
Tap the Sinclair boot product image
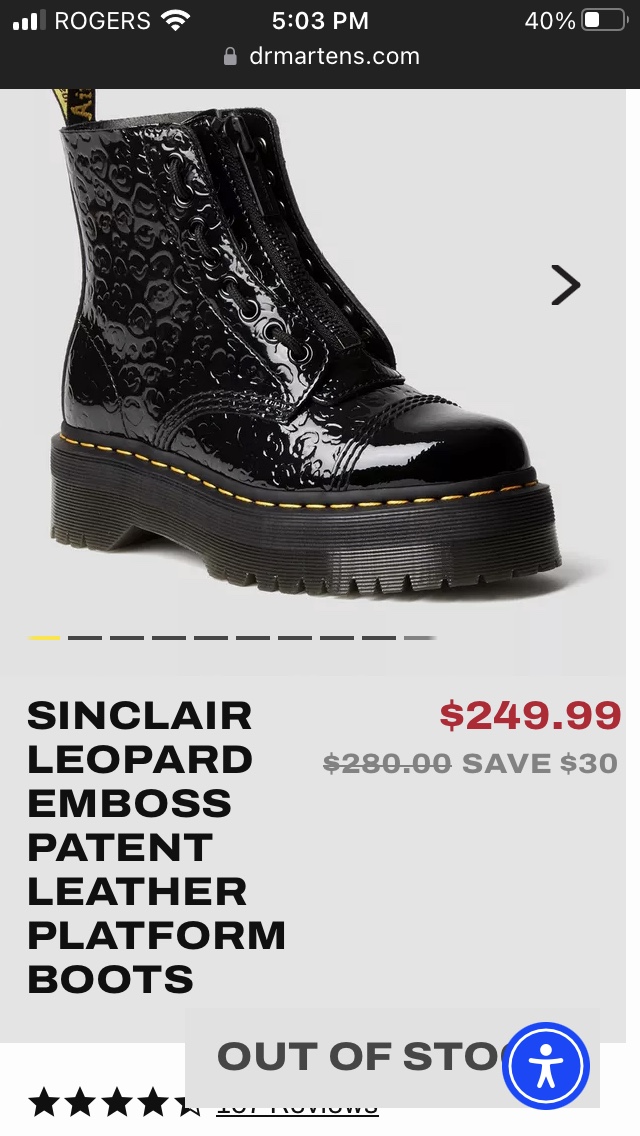(x=300, y=350)
